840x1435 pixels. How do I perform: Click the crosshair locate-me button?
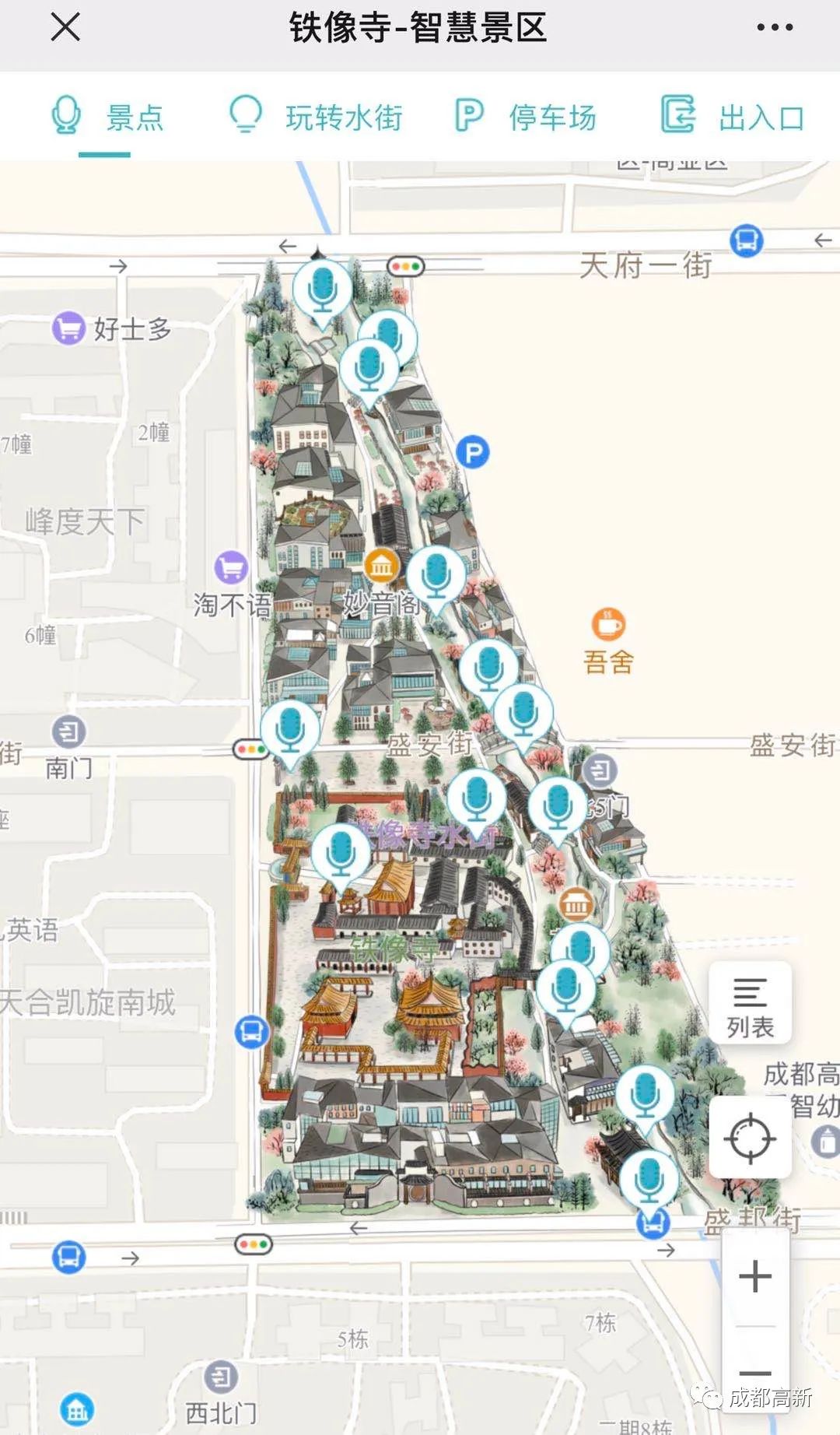point(749,1137)
